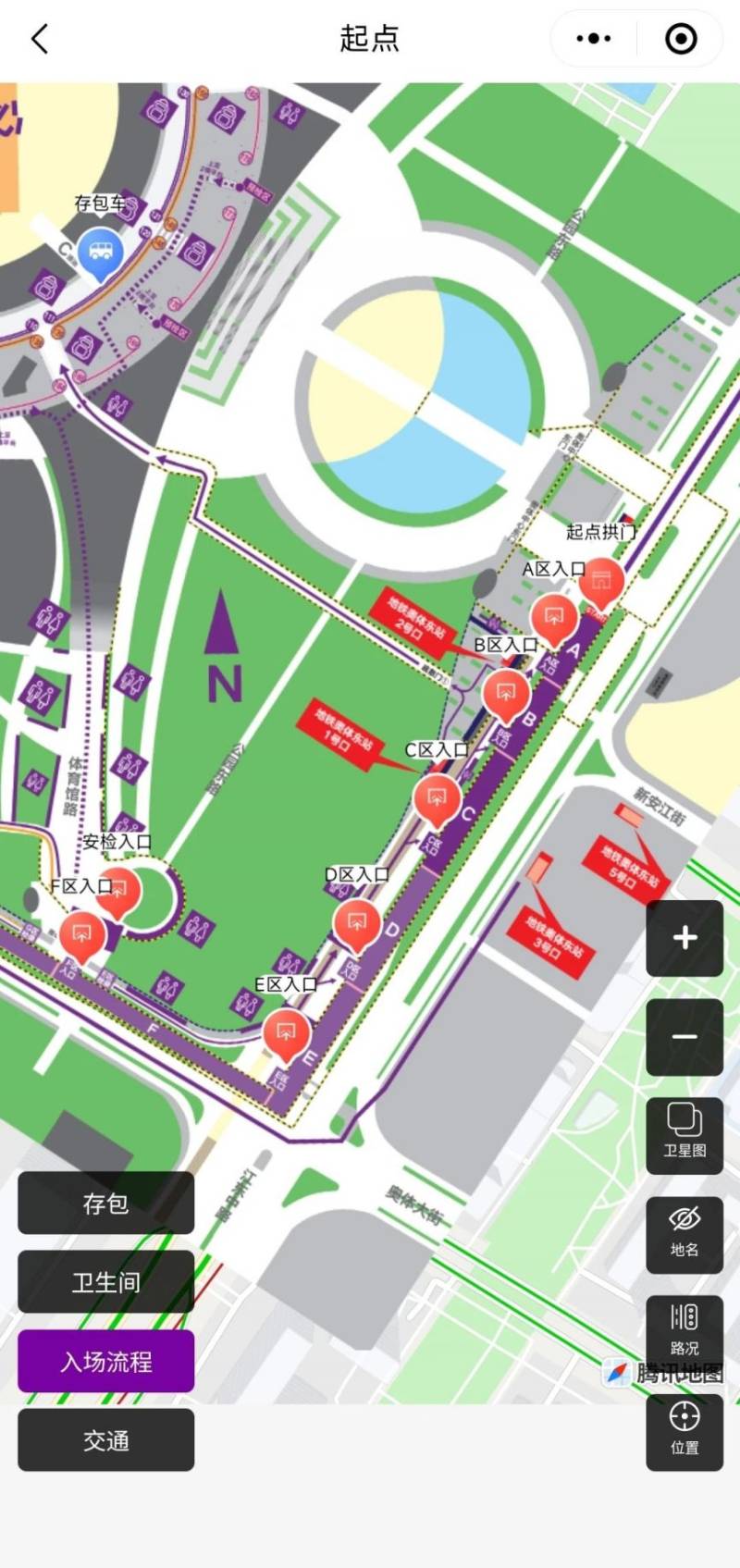The height and width of the screenshot is (1568, 740).
Task: Show transportation (交通) info
Action: 106,1440
